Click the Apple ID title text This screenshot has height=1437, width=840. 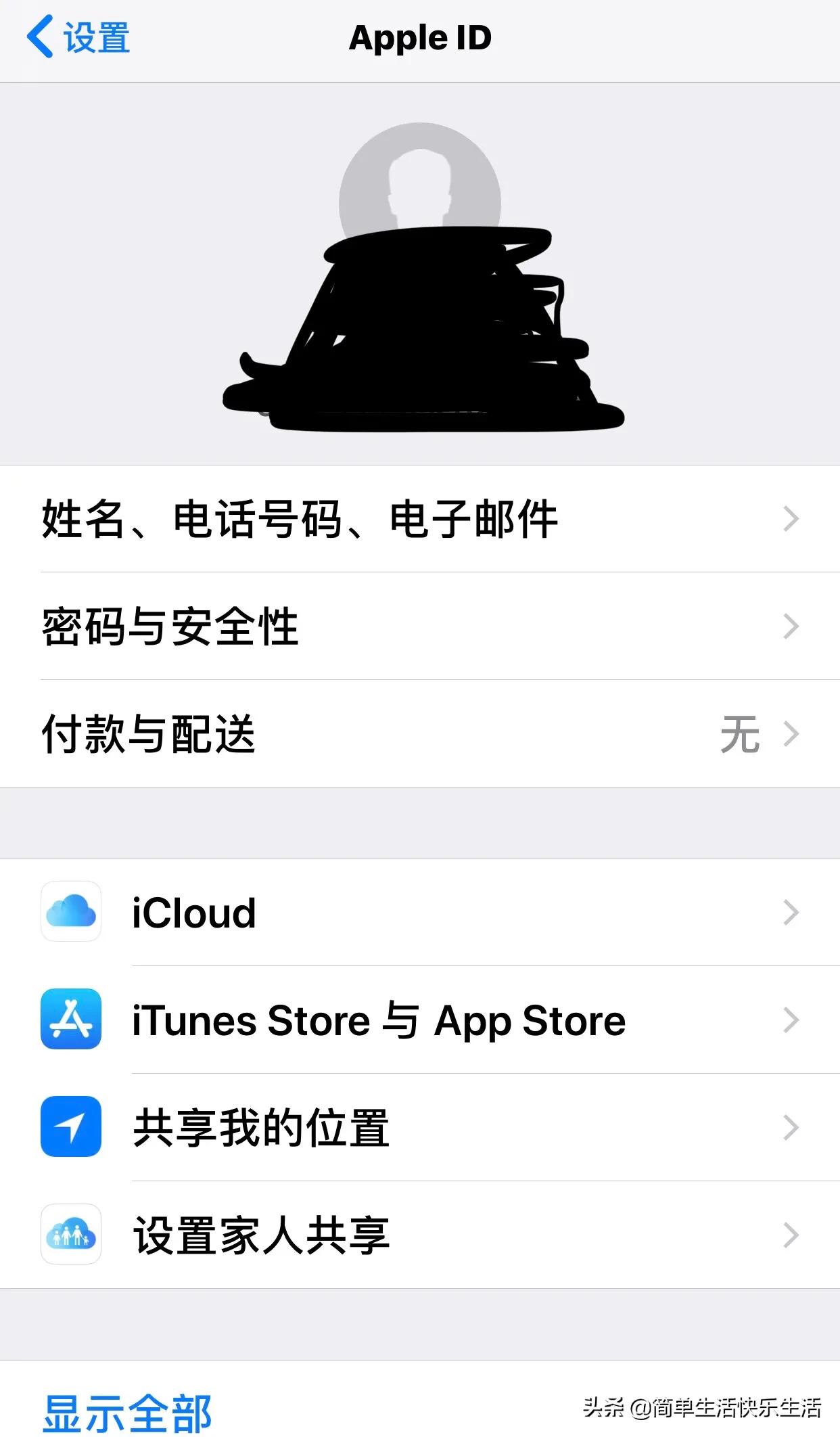(x=419, y=37)
